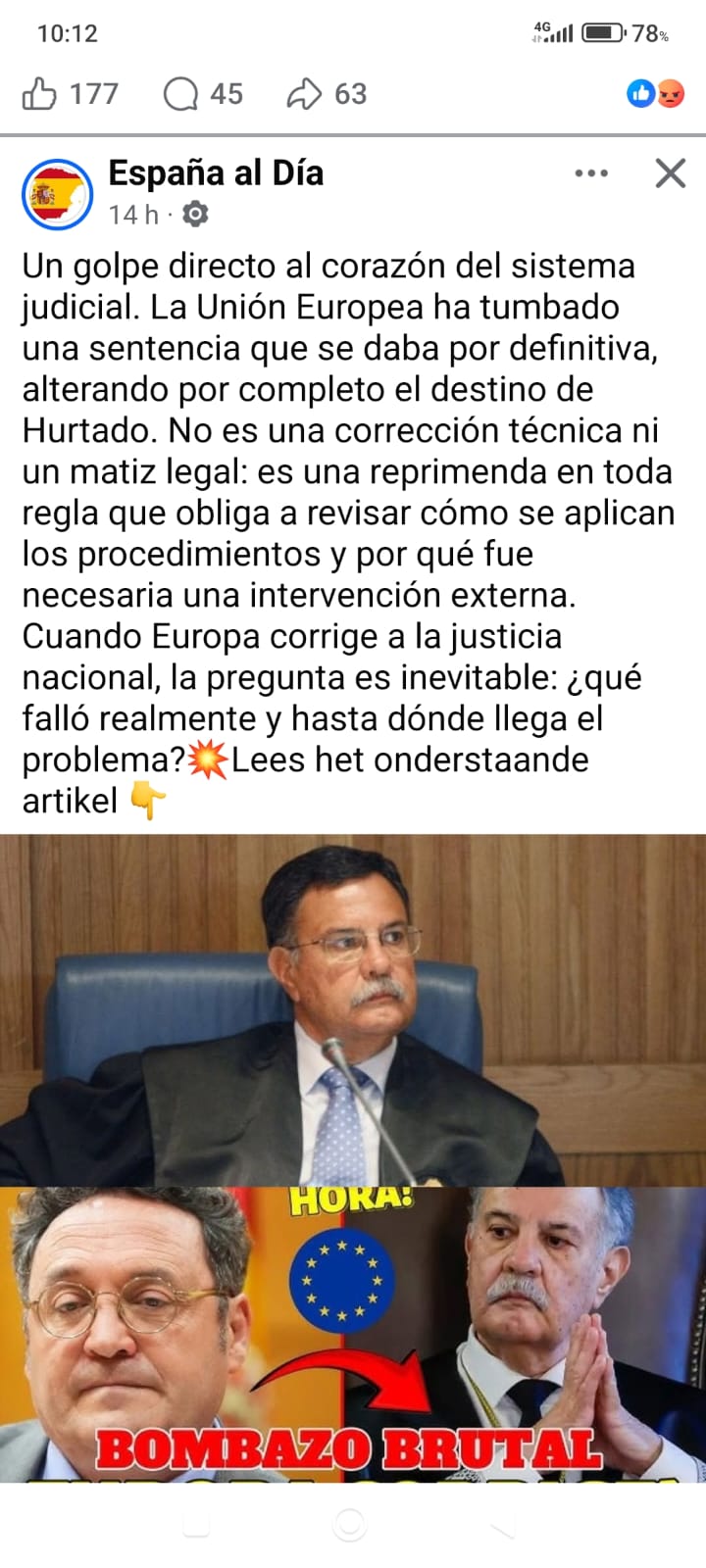Viewport: 706px width, 1568px height.
Task: Dismiss the España al Día post
Action: coord(671,173)
